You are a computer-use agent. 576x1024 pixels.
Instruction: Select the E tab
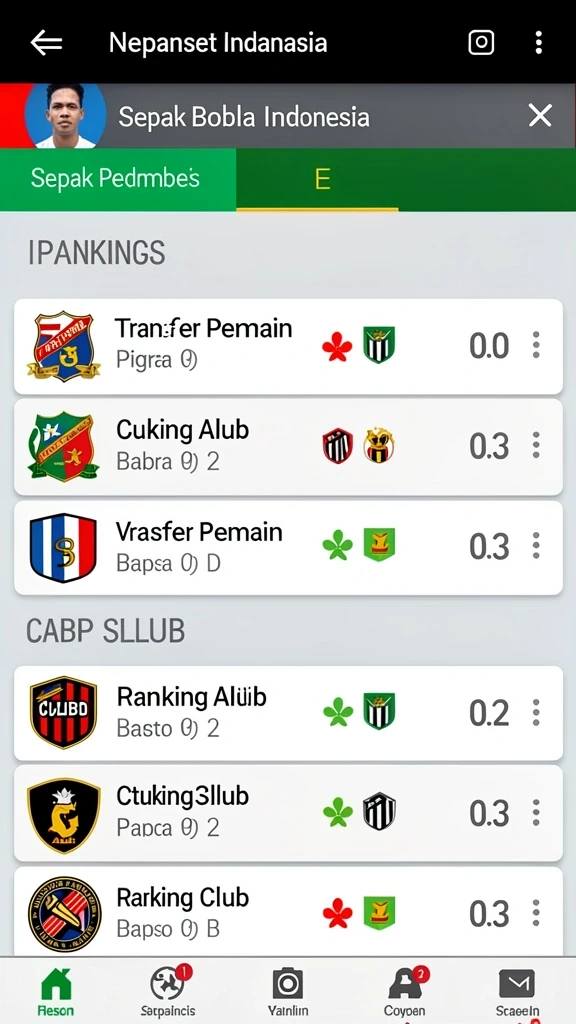(x=317, y=179)
